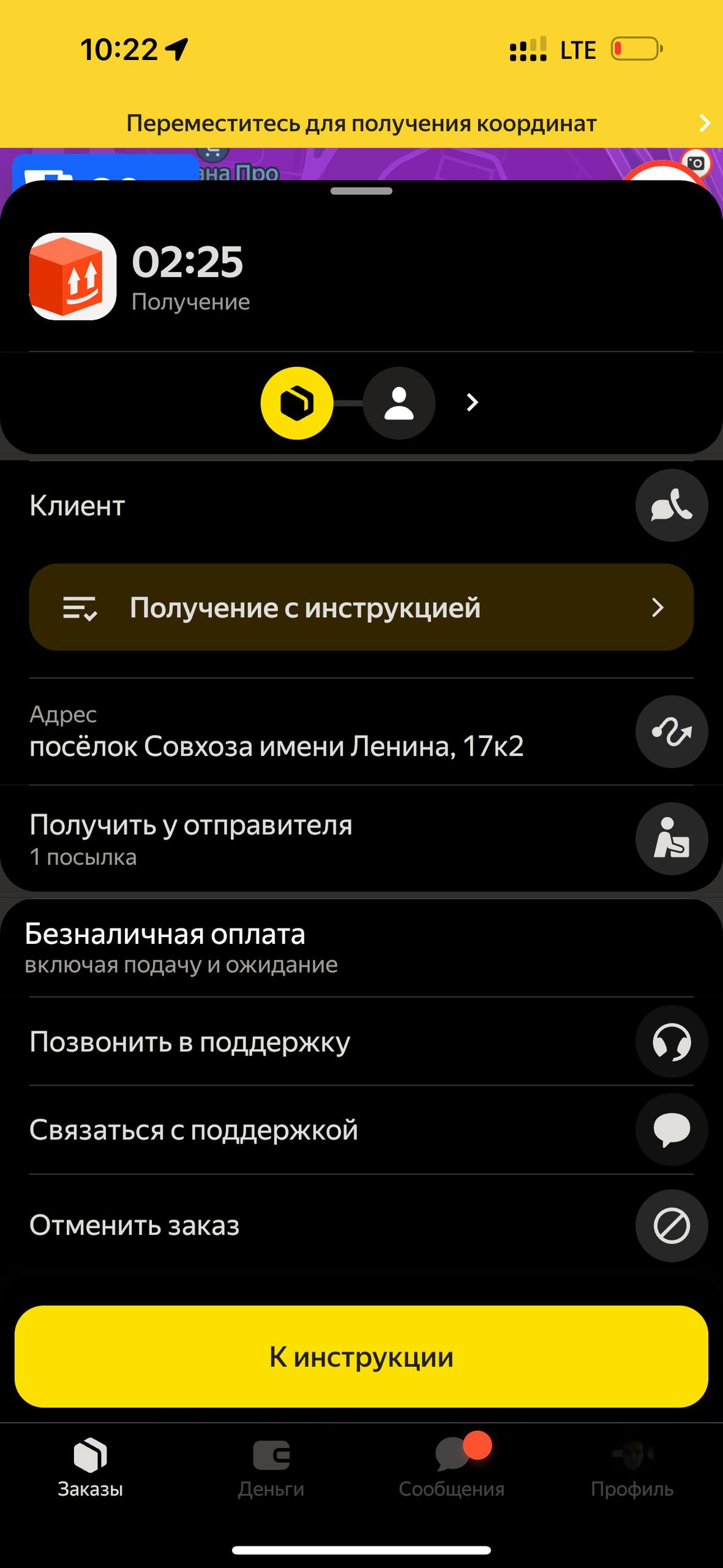Tap the yellow К инструкции button
This screenshot has height=1568, width=723.
(361, 1357)
